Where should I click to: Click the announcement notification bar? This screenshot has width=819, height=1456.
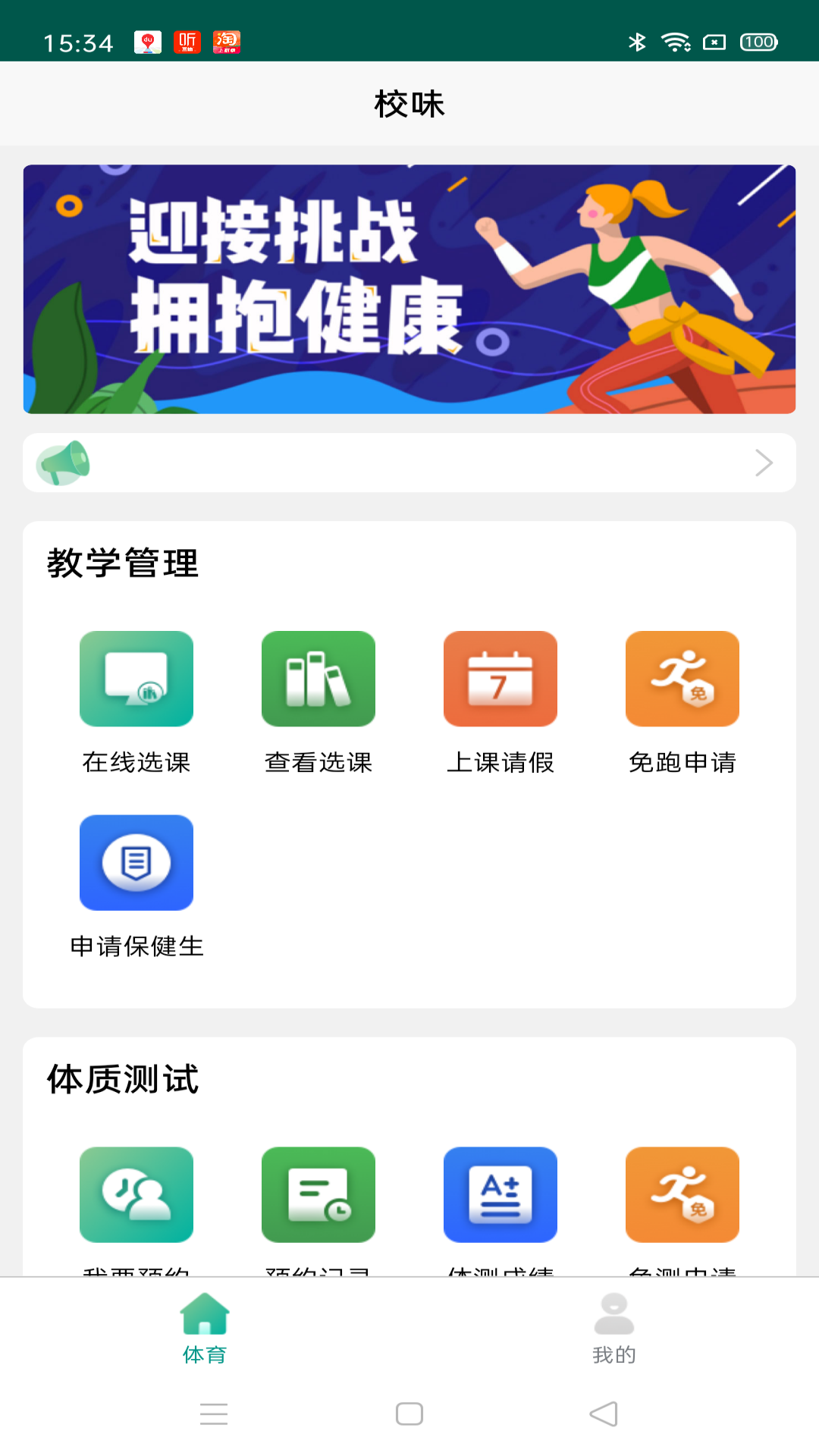click(x=409, y=463)
